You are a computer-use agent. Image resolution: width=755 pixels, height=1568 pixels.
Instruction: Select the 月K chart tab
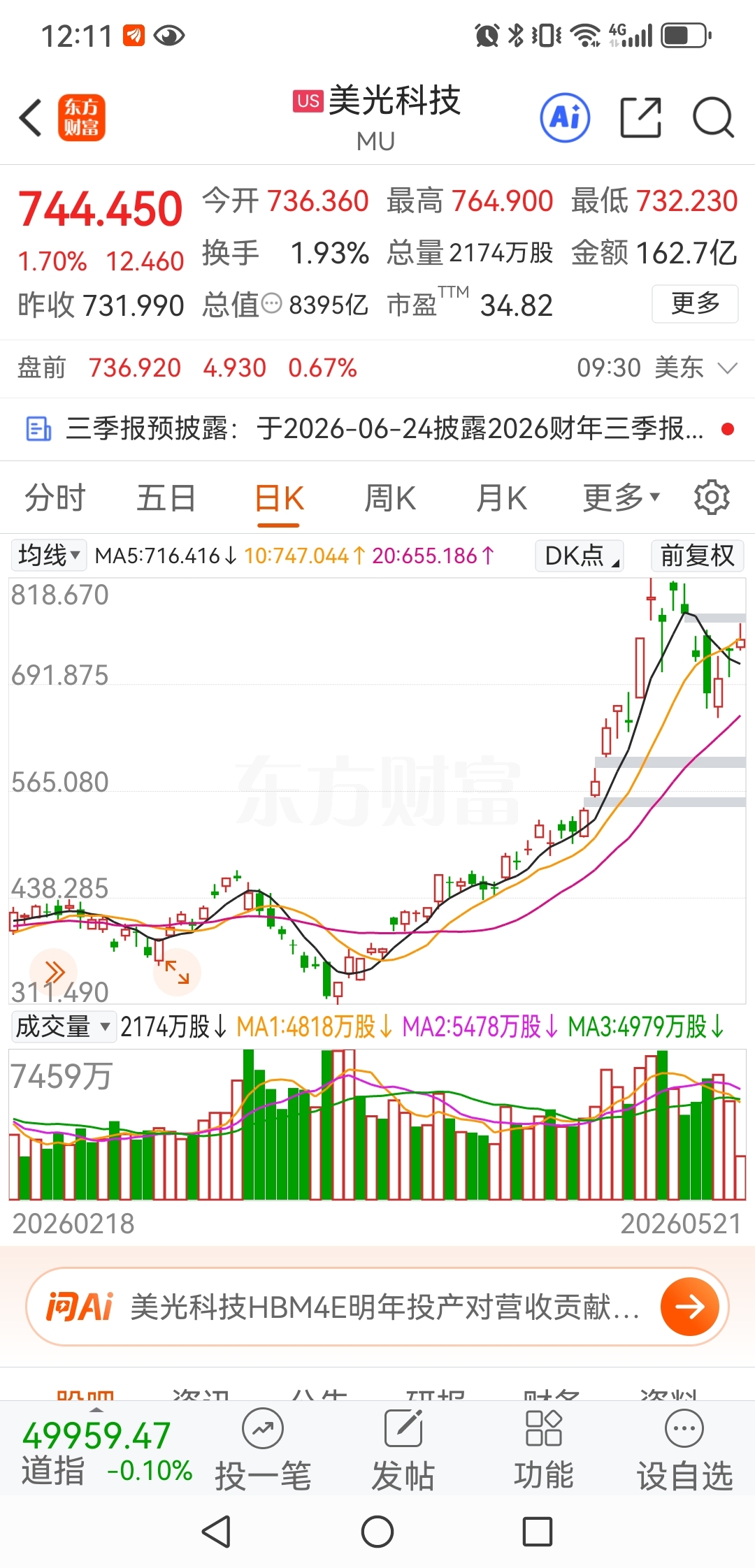501,498
